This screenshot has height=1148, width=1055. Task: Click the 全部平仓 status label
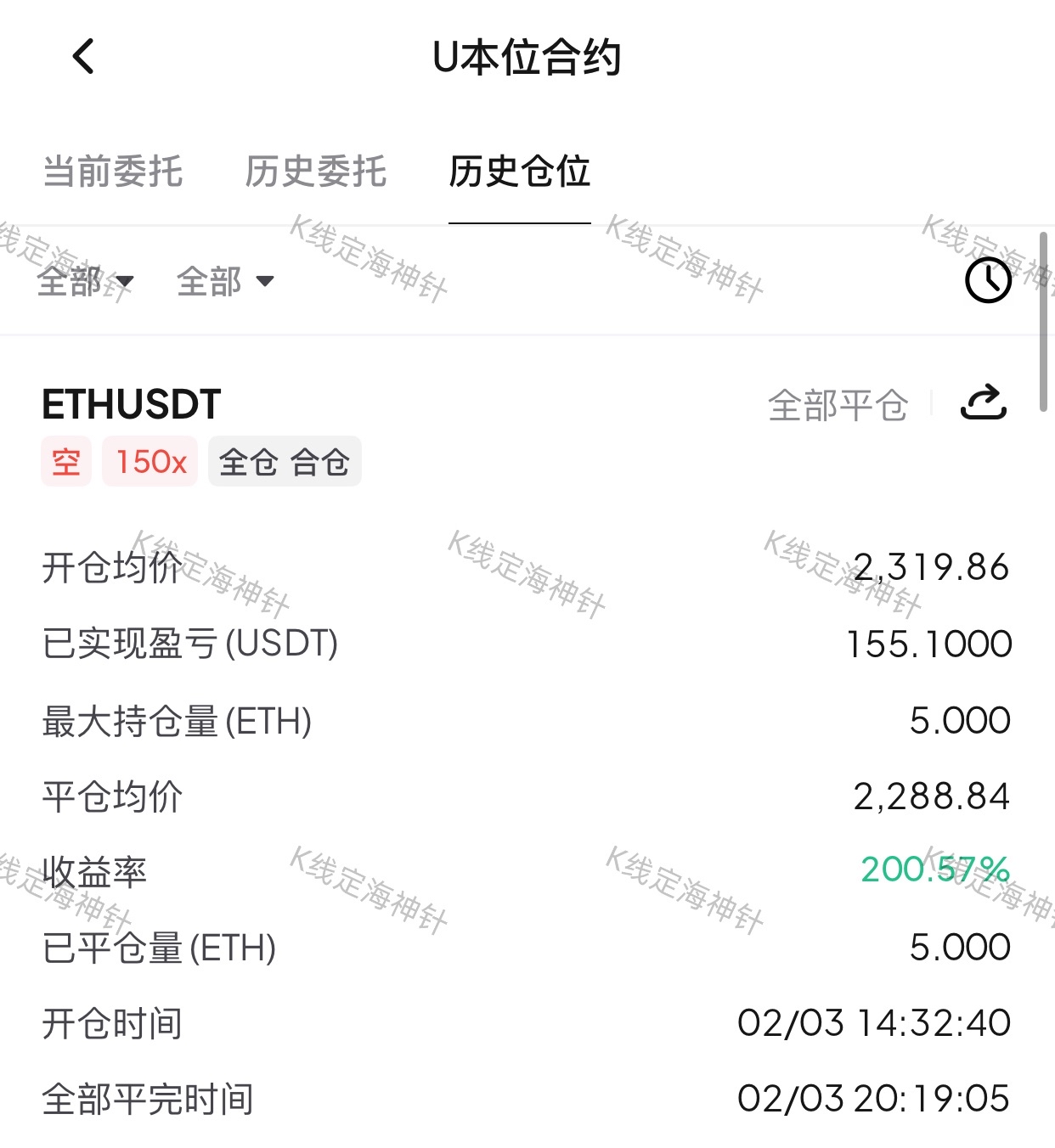(838, 405)
